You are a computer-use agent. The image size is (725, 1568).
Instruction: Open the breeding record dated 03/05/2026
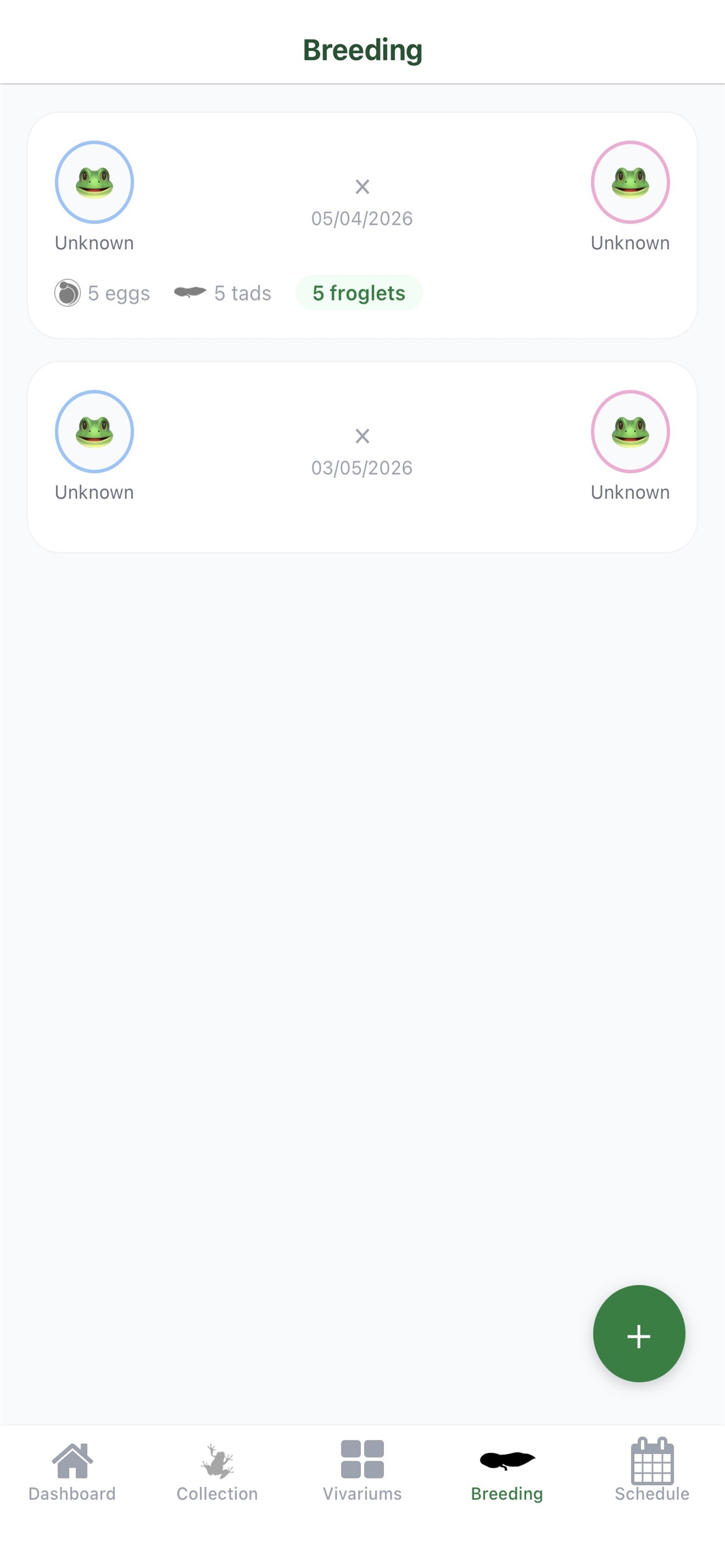pos(361,467)
